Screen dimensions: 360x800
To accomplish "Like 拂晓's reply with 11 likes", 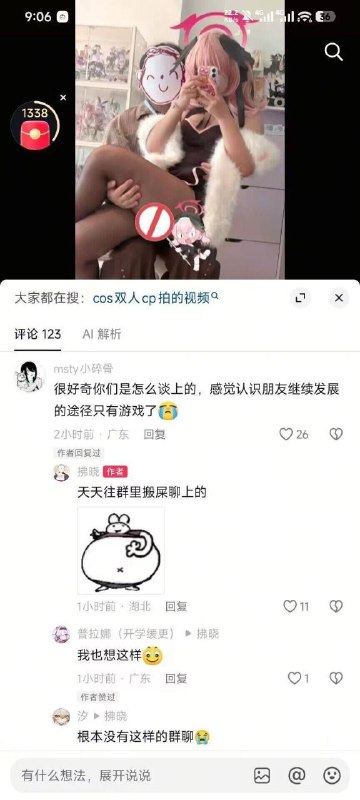I will tap(296, 606).
